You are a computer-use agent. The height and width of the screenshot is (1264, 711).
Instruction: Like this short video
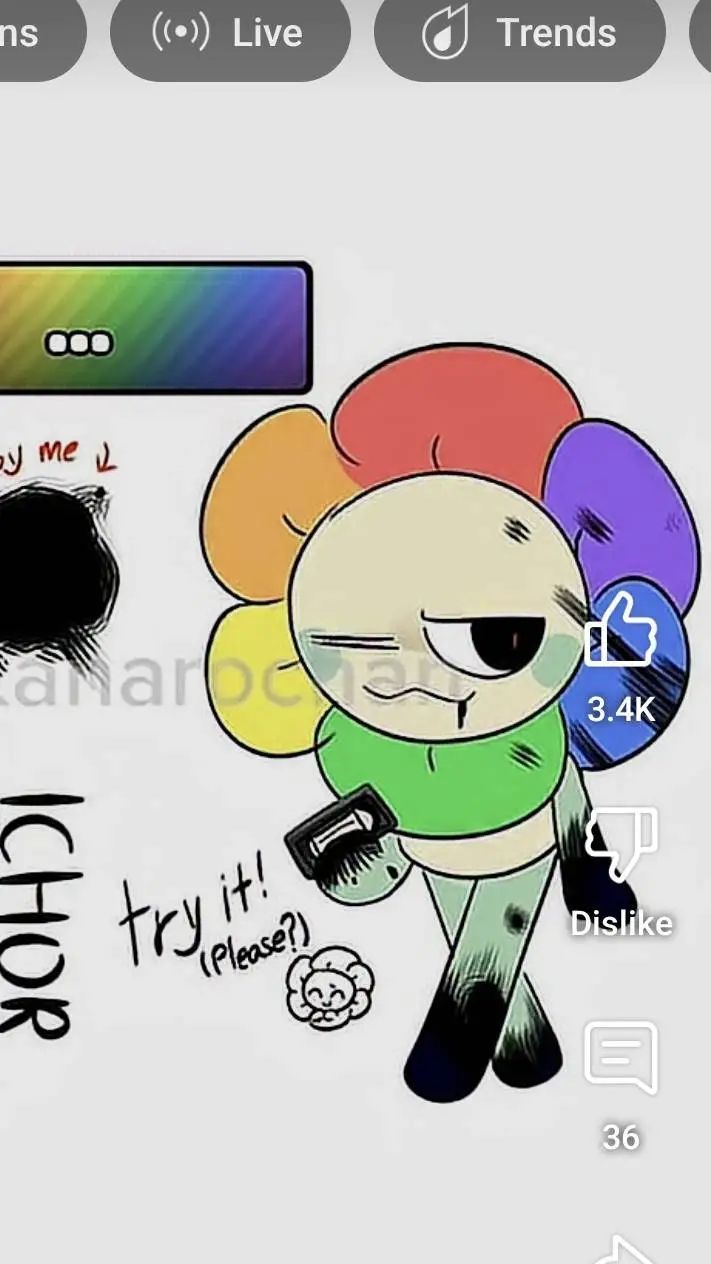tap(620, 630)
